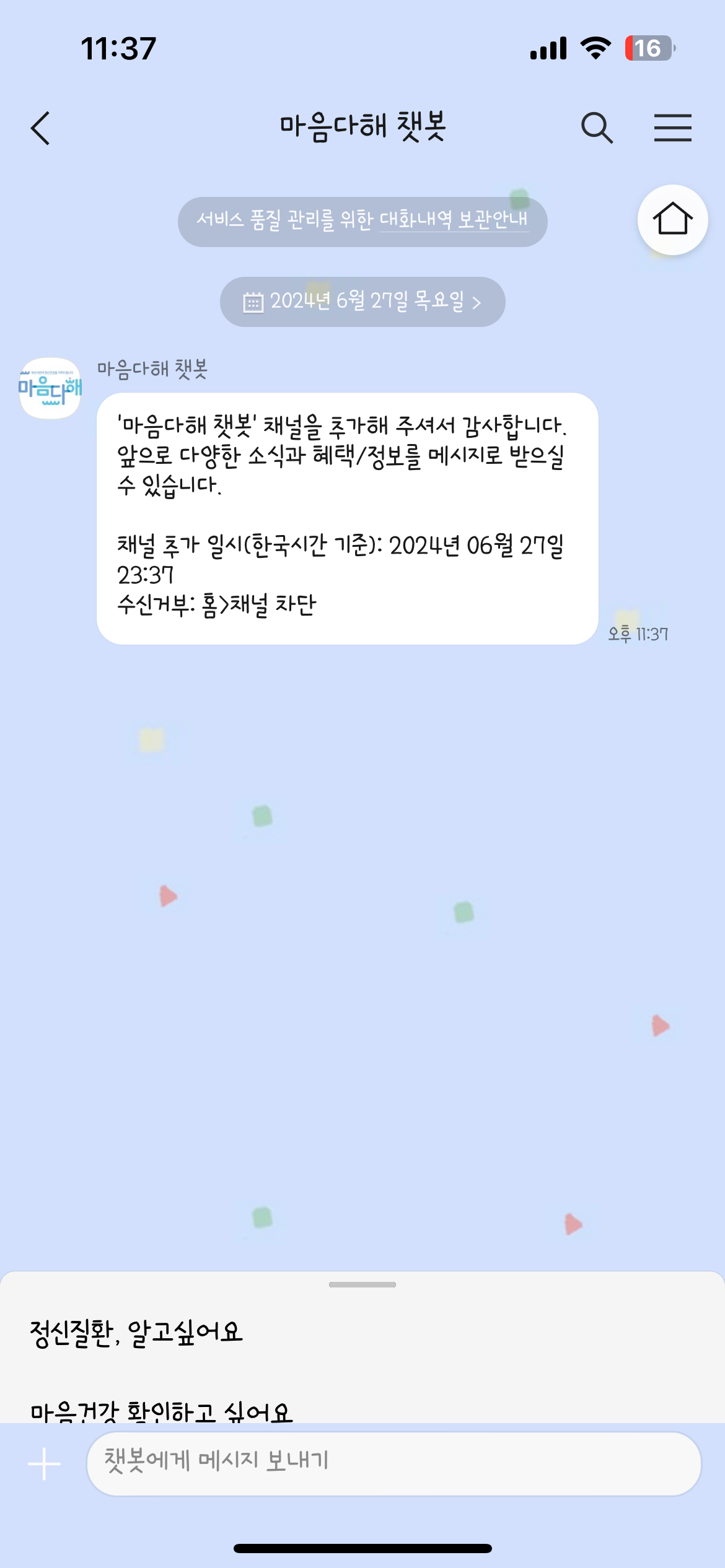Image resolution: width=725 pixels, height=1568 pixels.
Task: Select 정신질환, 알고싶어요 option
Action: (x=136, y=1332)
